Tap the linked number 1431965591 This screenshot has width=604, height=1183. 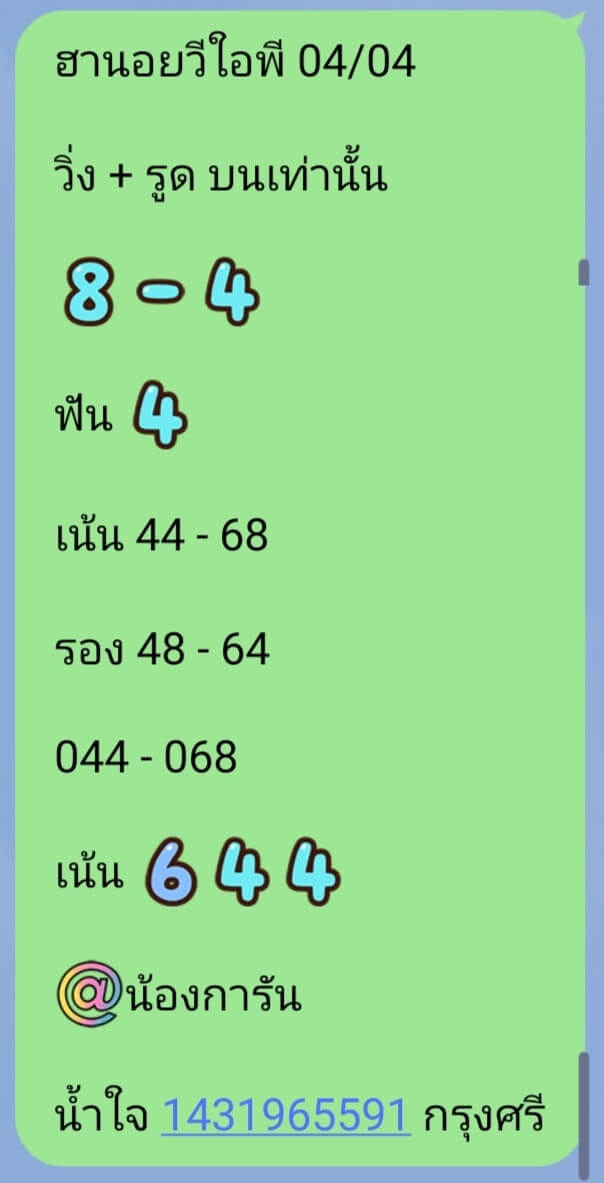pos(286,1115)
